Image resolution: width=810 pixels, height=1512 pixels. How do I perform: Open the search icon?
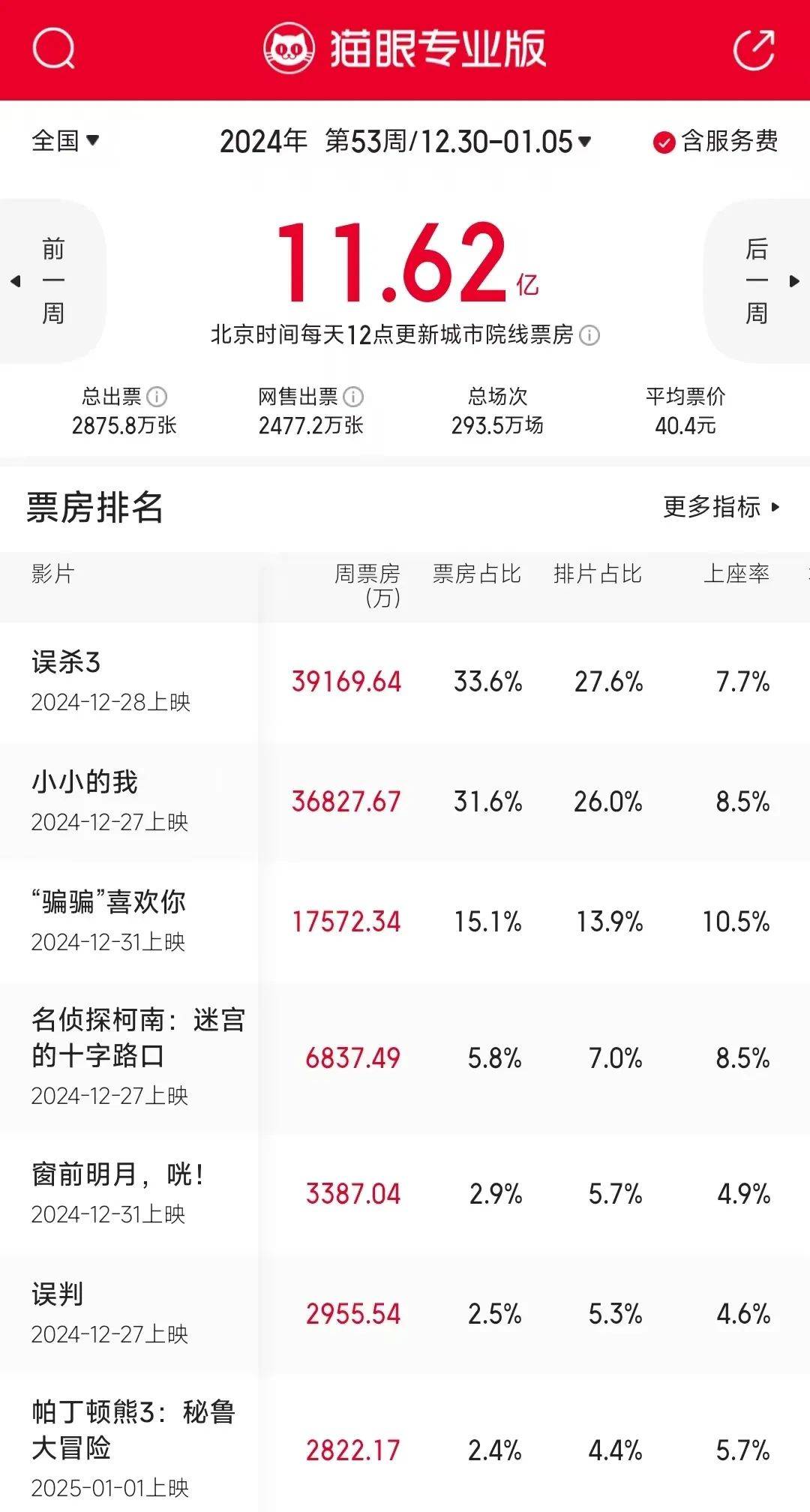pos(54,49)
